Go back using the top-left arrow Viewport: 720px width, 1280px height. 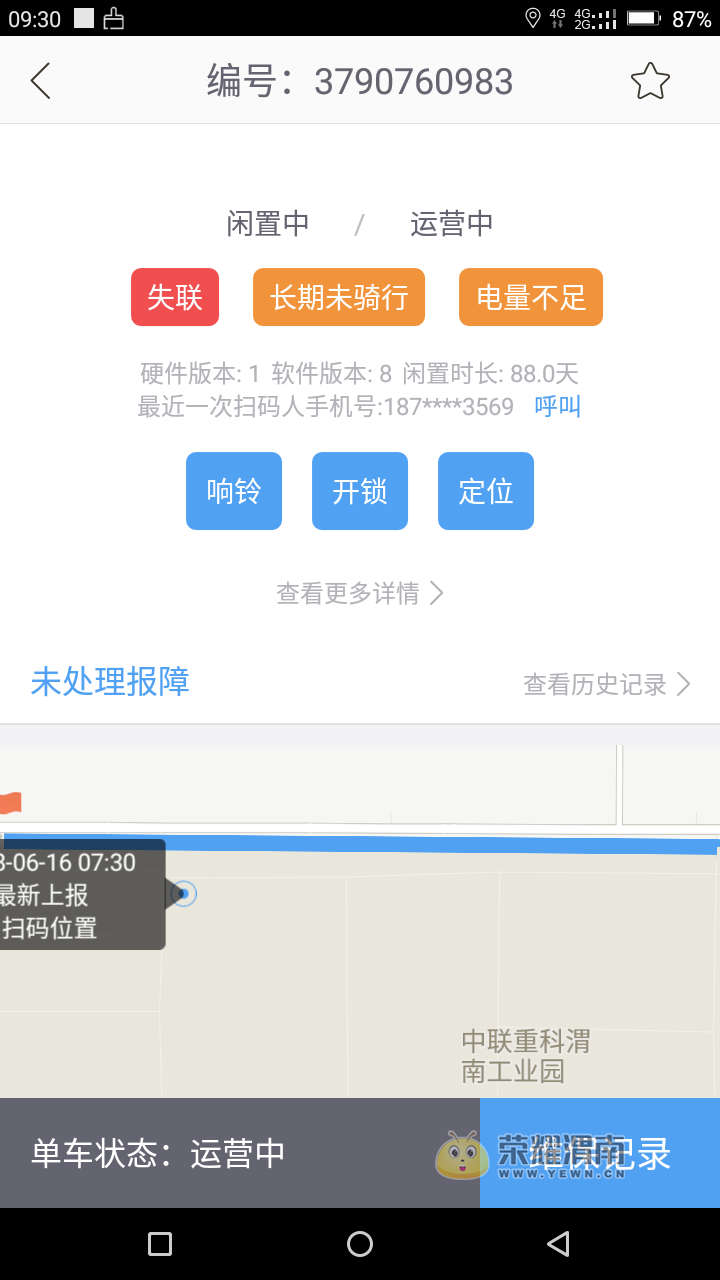pos(41,81)
